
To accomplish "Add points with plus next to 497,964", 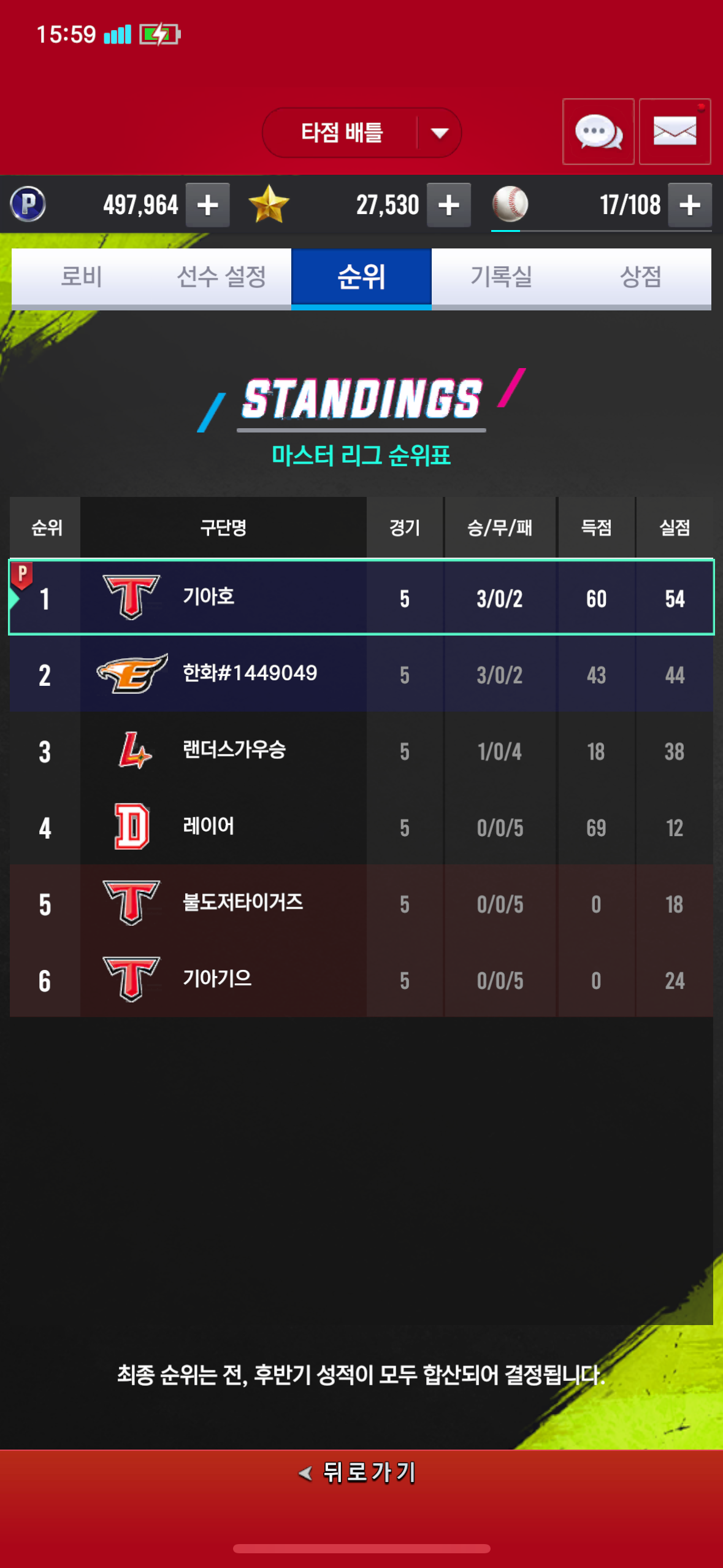I will (x=208, y=205).
